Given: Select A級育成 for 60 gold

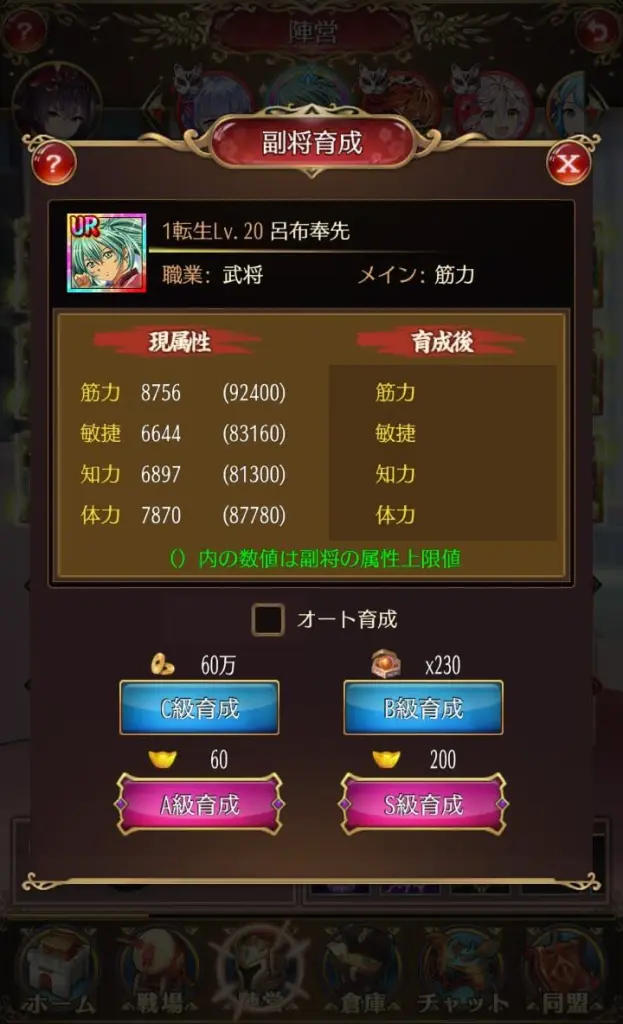Looking at the screenshot, I should point(199,804).
